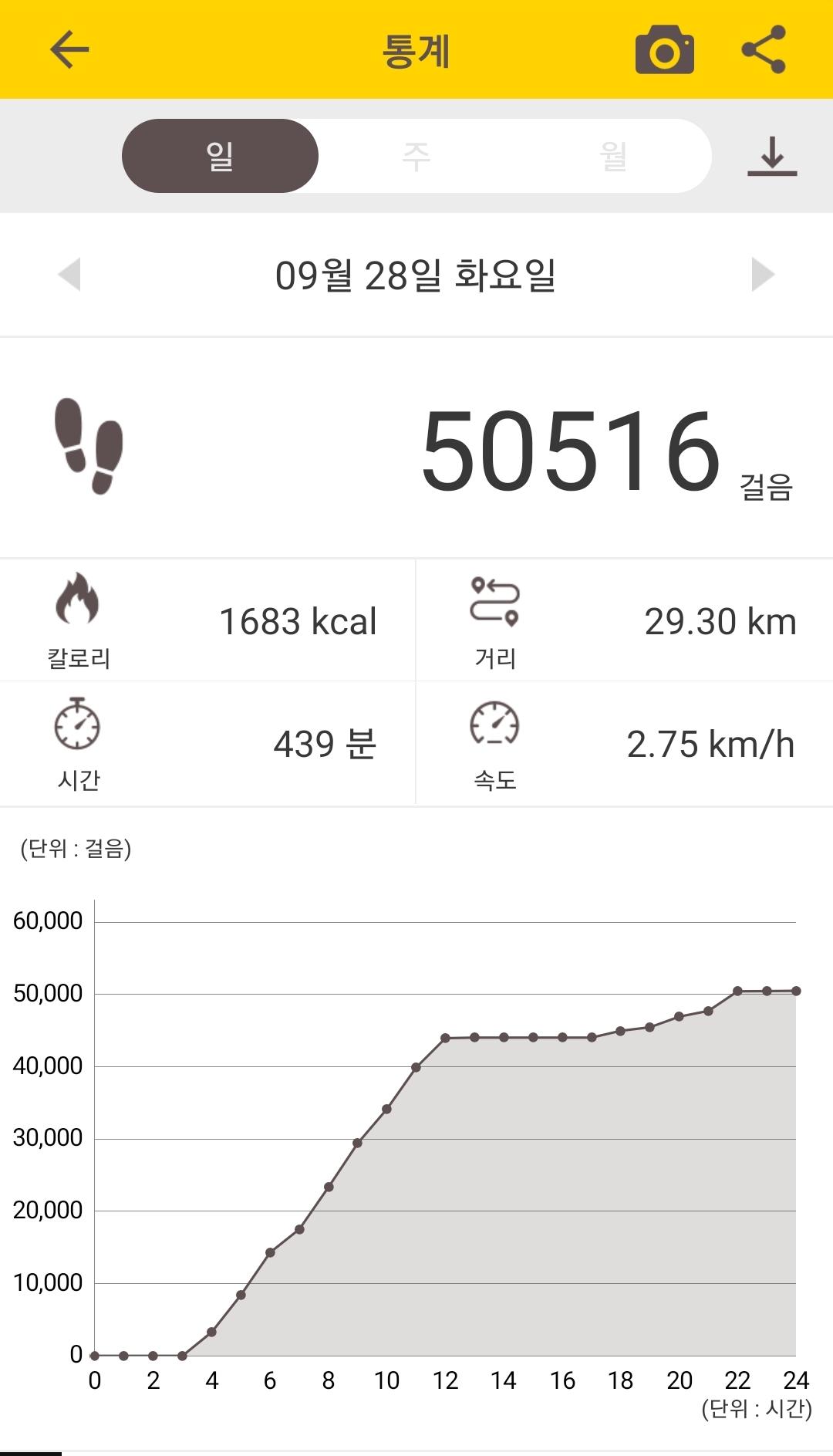
Task: Go to the previous day
Action: pos(69,274)
